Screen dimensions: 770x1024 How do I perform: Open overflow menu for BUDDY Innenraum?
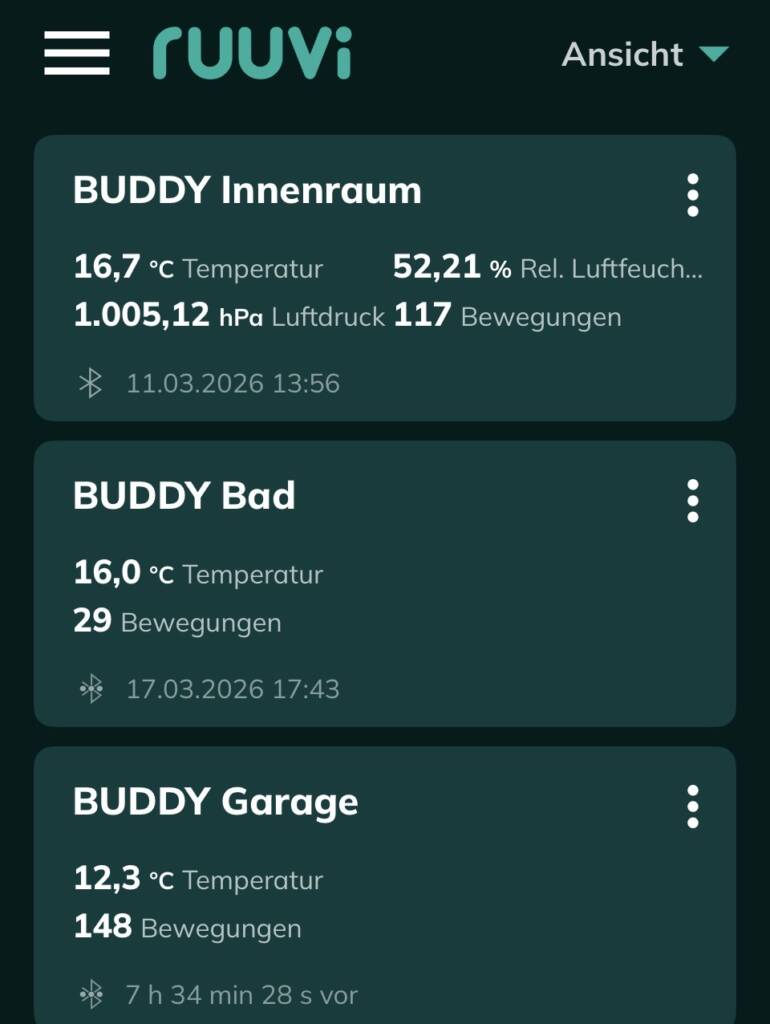tap(693, 195)
